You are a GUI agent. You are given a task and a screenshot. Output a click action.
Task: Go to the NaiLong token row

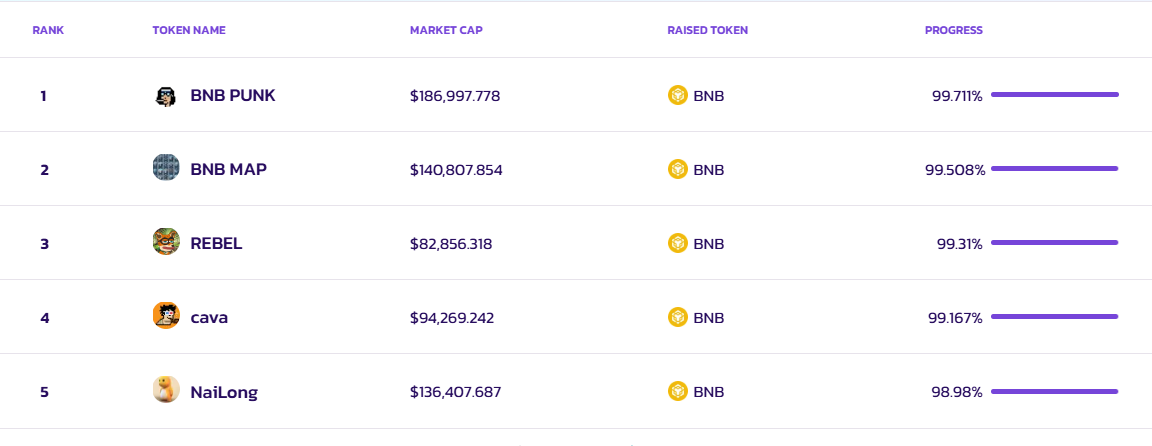(223, 392)
